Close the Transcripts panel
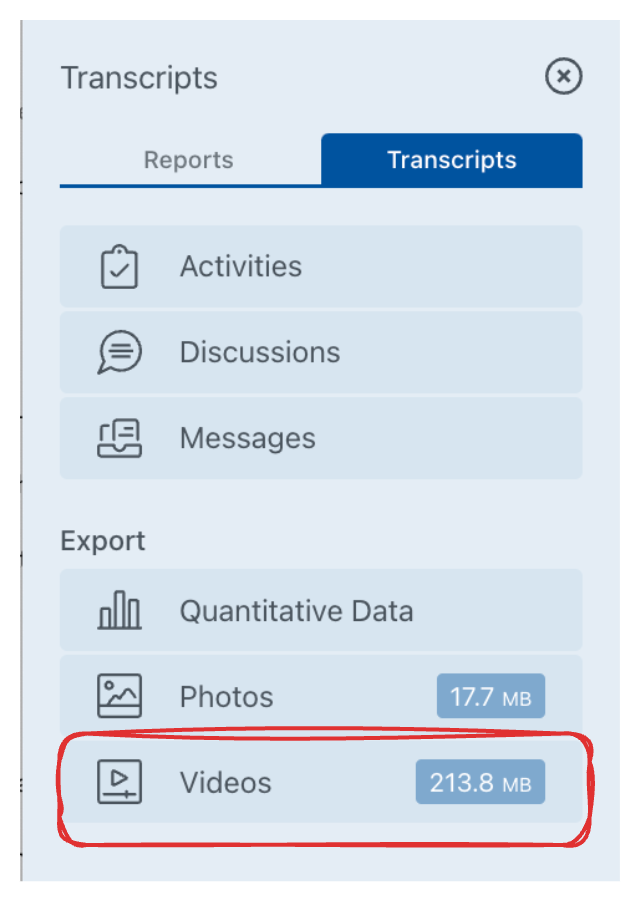This screenshot has width=639, height=901. tap(563, 76)
